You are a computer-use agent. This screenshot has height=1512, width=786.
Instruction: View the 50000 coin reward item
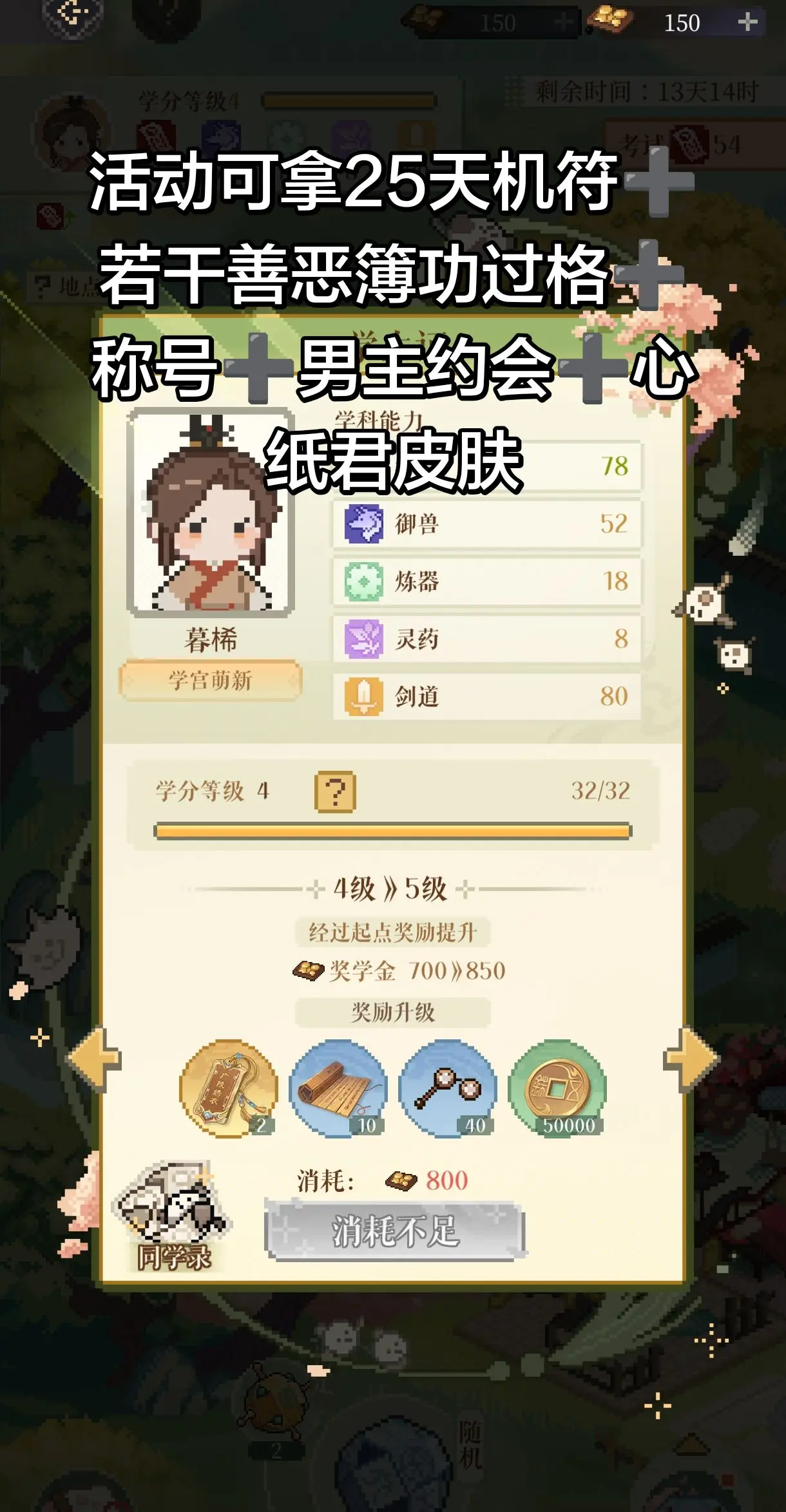[x=558, y=1088]
